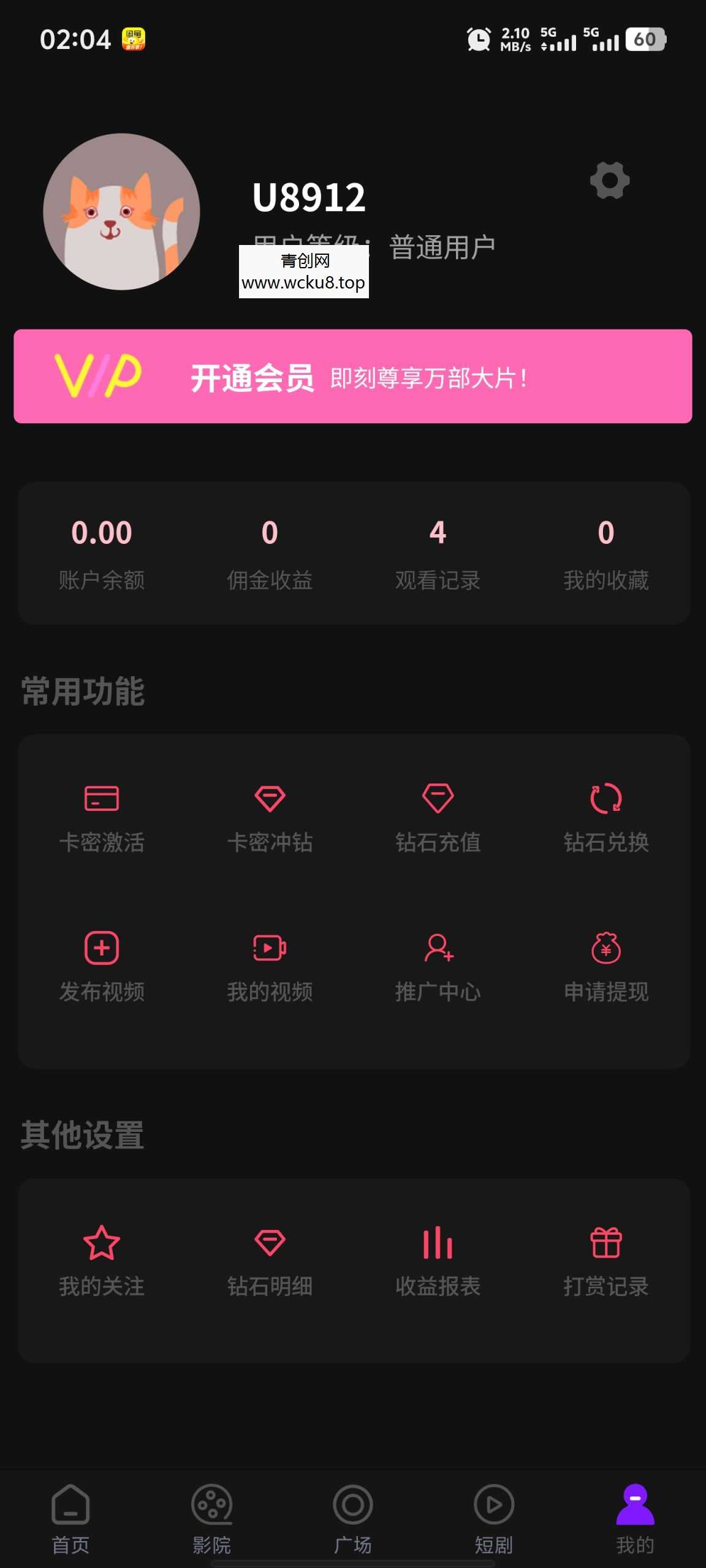Check the 打赏记录 tipping records
Viewport: 706px width, 1568px height.
point(606,1251)
